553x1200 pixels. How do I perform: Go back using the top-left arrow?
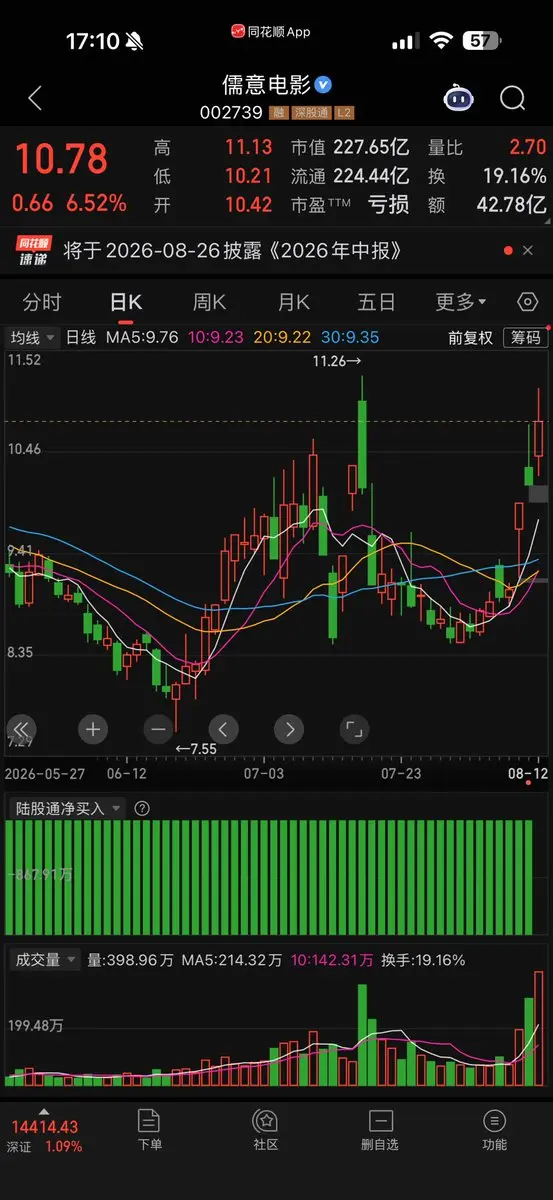click(x=35, y=98)
